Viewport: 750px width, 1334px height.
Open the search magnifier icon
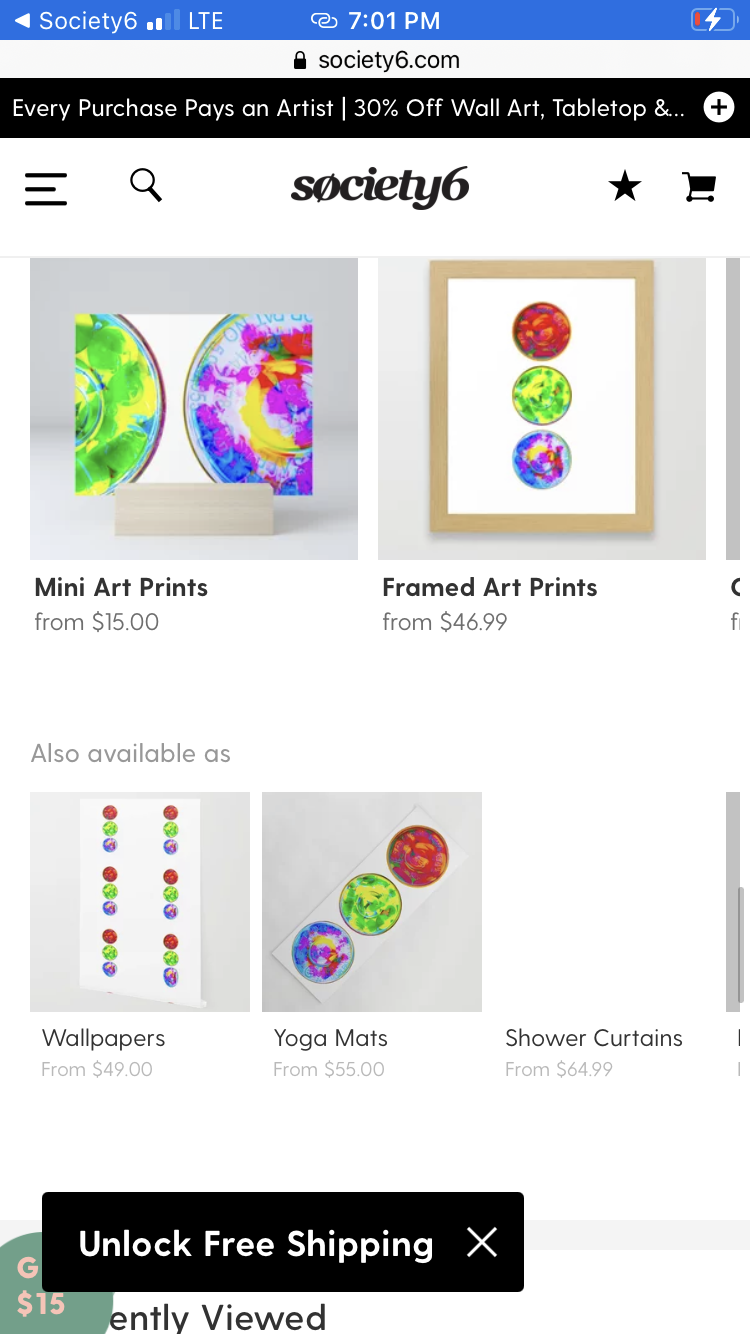146,185
